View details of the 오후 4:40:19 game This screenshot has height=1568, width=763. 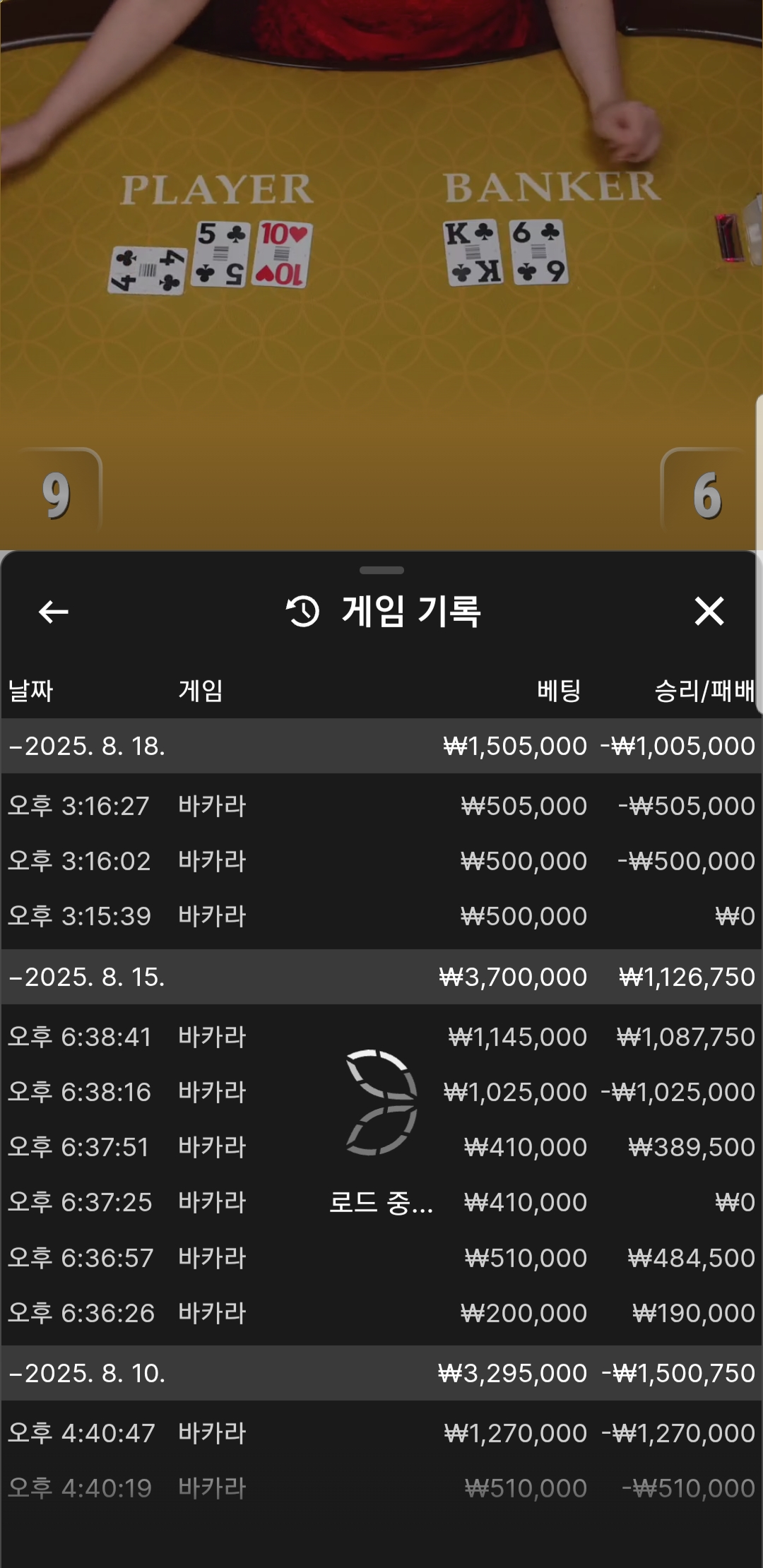point(381,1488)
